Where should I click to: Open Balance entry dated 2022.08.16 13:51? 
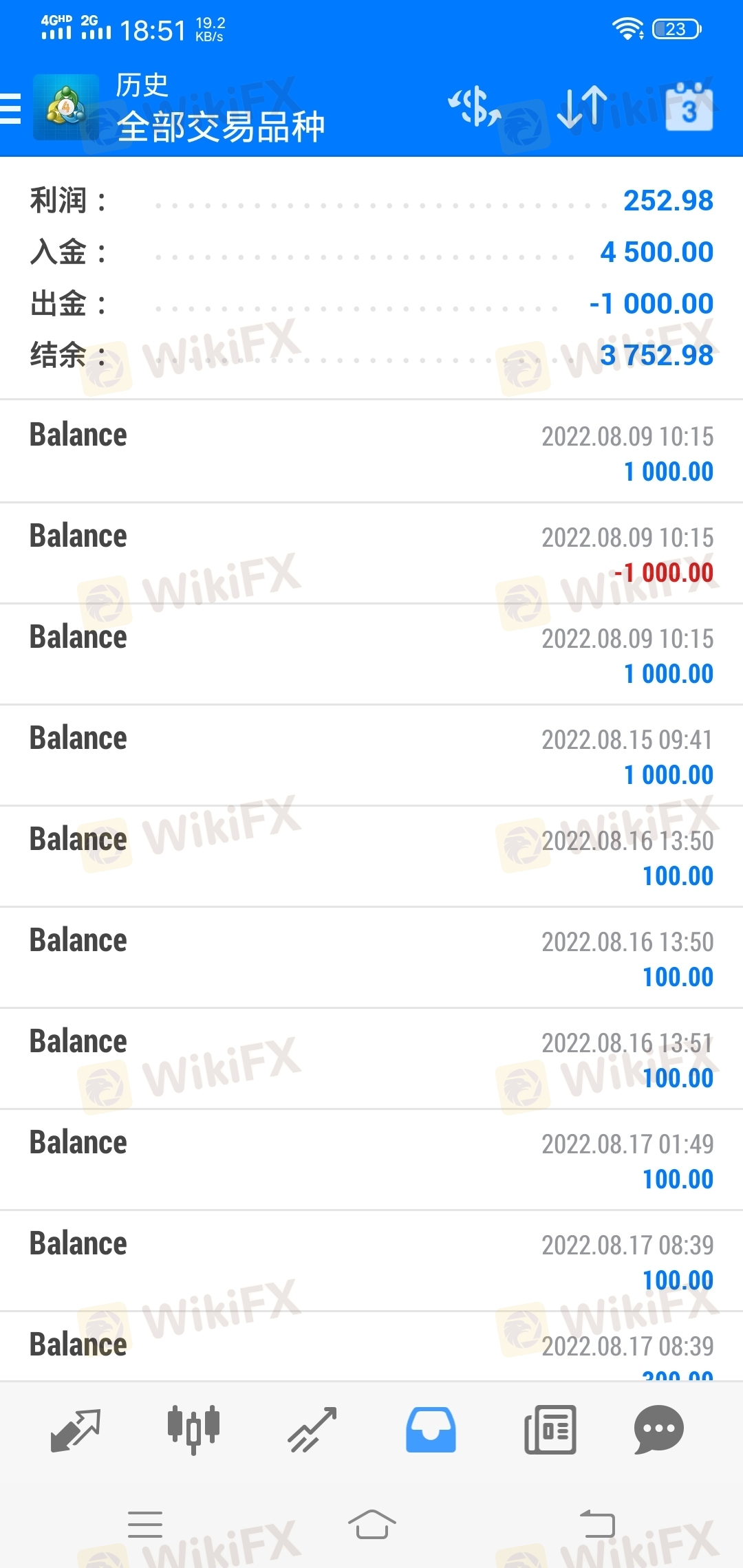371,1059
